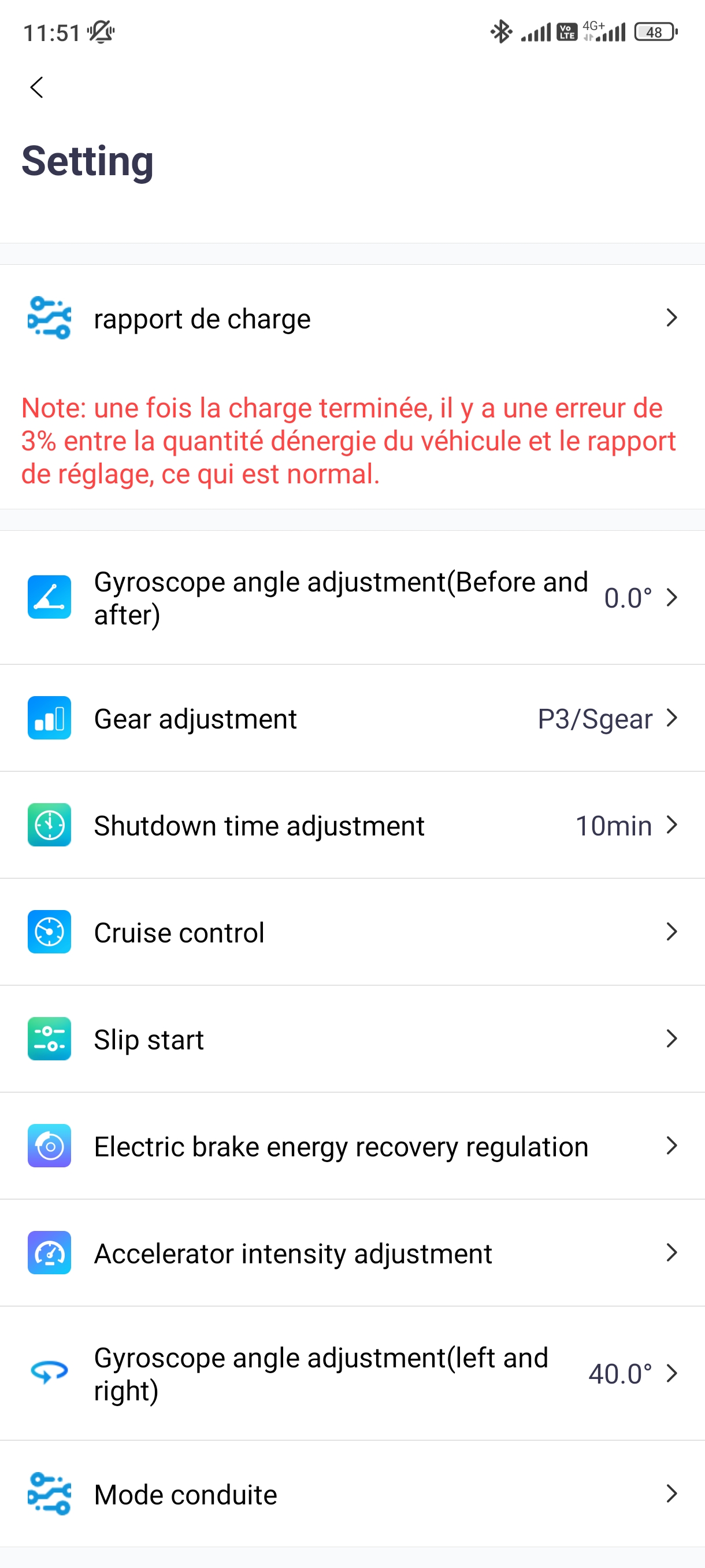Open the Slip start option

(352, 1039)
